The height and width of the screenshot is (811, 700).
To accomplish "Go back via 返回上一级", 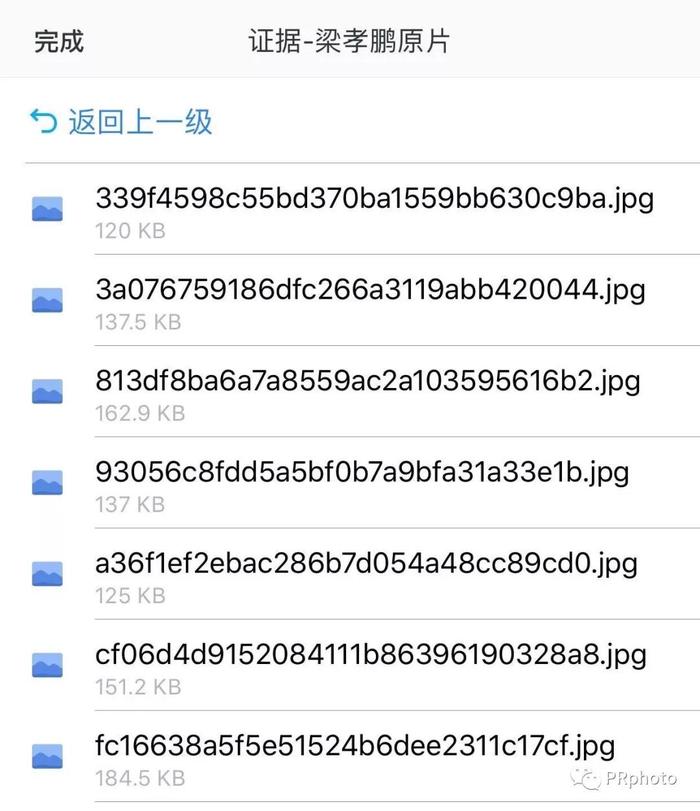I will click(x=122, y=122).
